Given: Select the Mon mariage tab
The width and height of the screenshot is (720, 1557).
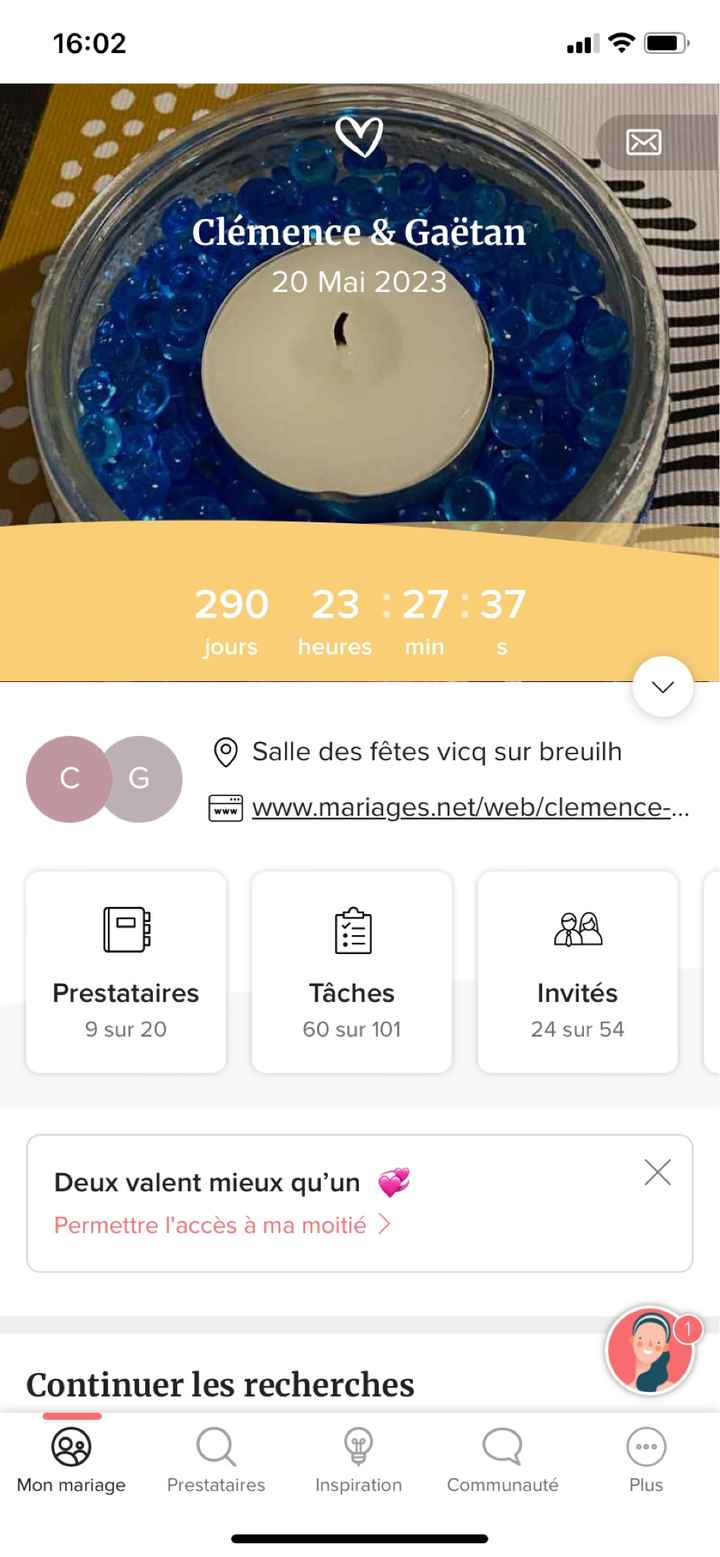Looking at the screenshot, I should click(x=71, y=1460).
